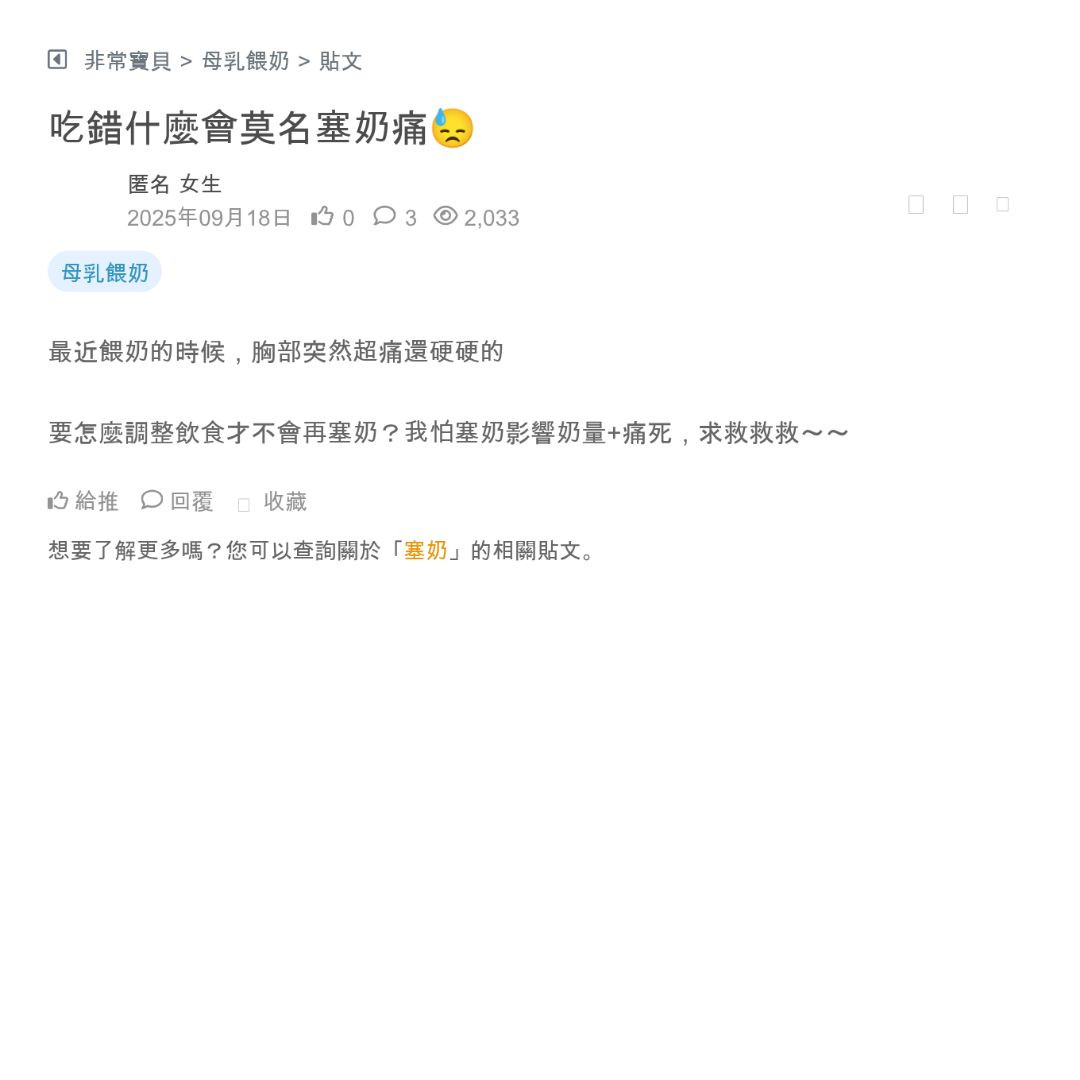This screenshot has width=1080, height=1080.
Task: Give this post a 給推
Action: pos(83,501)
